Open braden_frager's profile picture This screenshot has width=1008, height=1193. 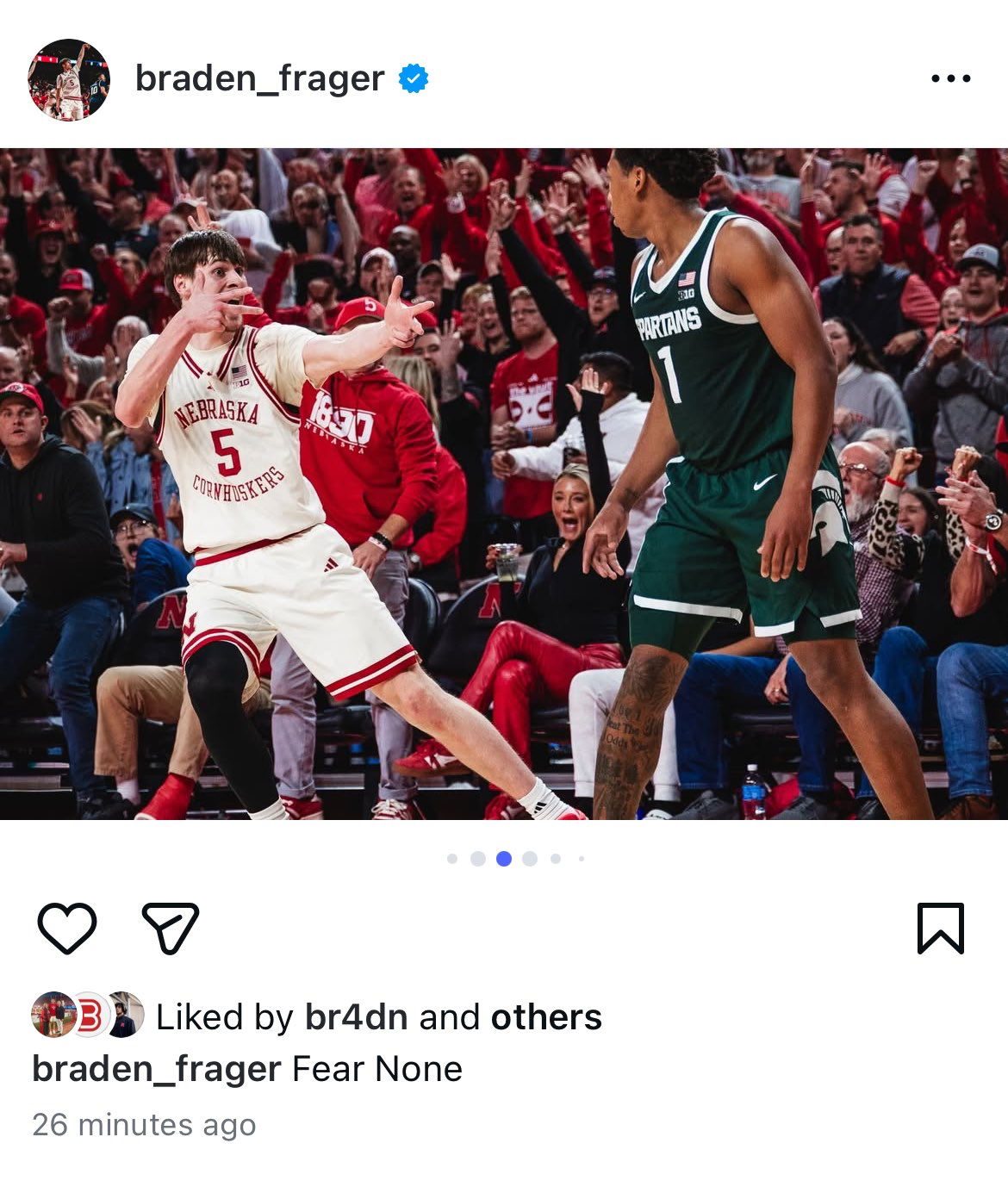pyautogui.click(x=69, y=79)
